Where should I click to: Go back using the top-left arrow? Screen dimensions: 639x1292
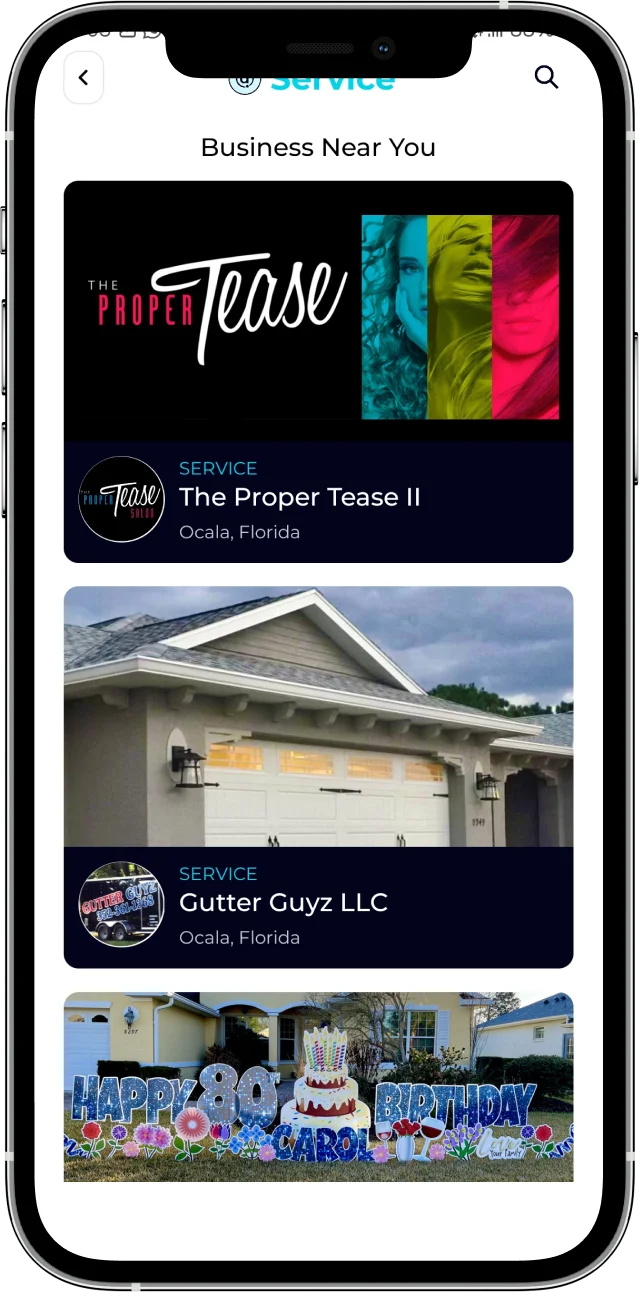(x=84, y=78)
